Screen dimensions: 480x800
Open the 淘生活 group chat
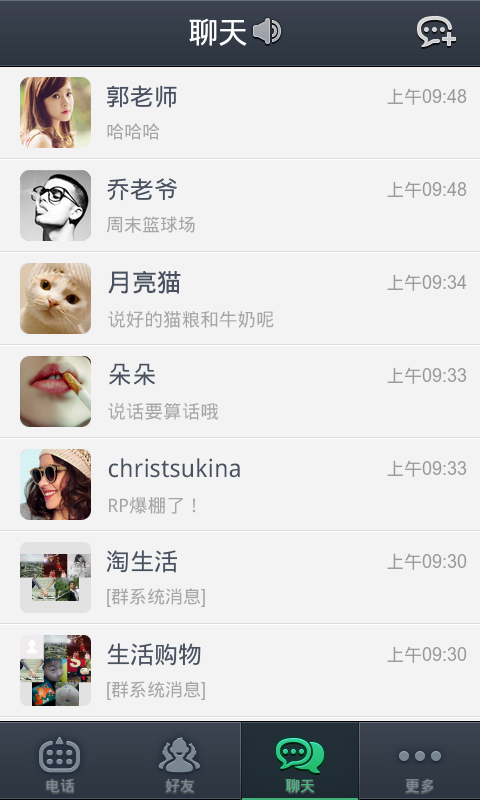240,577
